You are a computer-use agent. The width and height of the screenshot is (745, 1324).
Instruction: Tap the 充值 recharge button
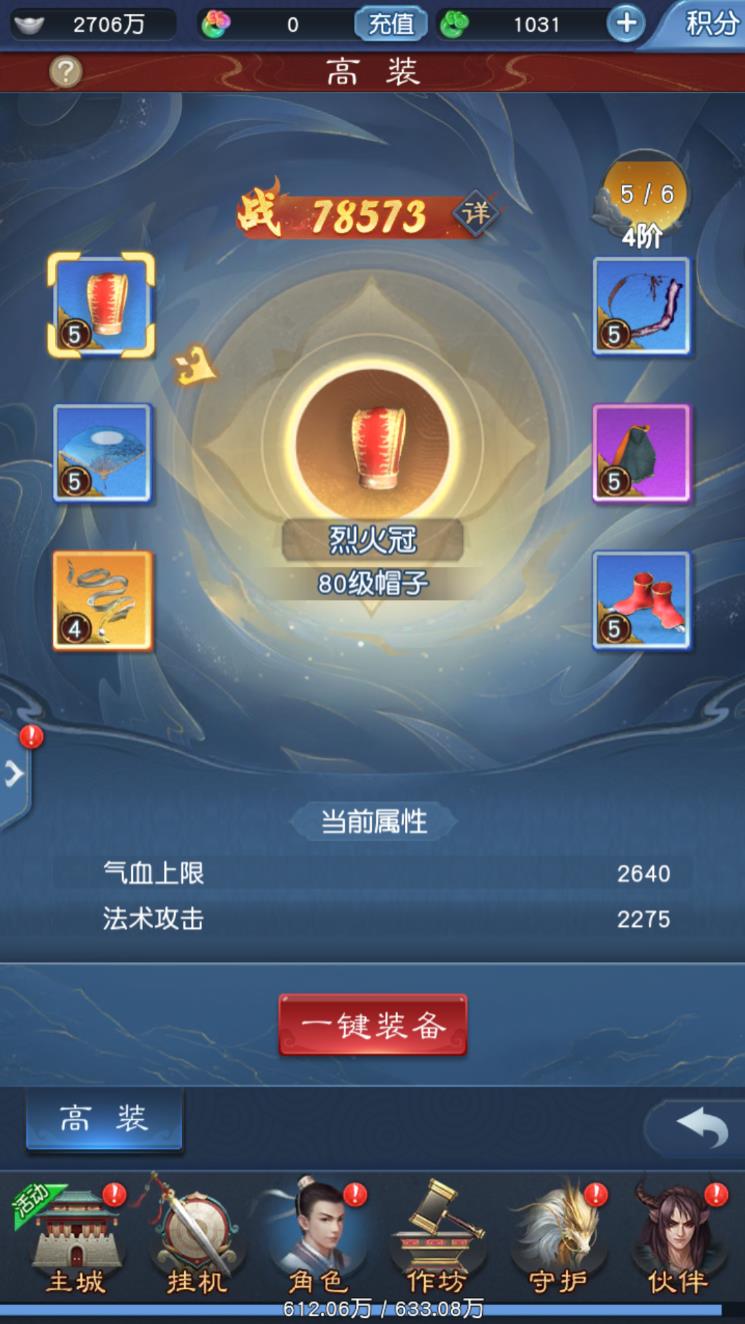pos(391,24)
